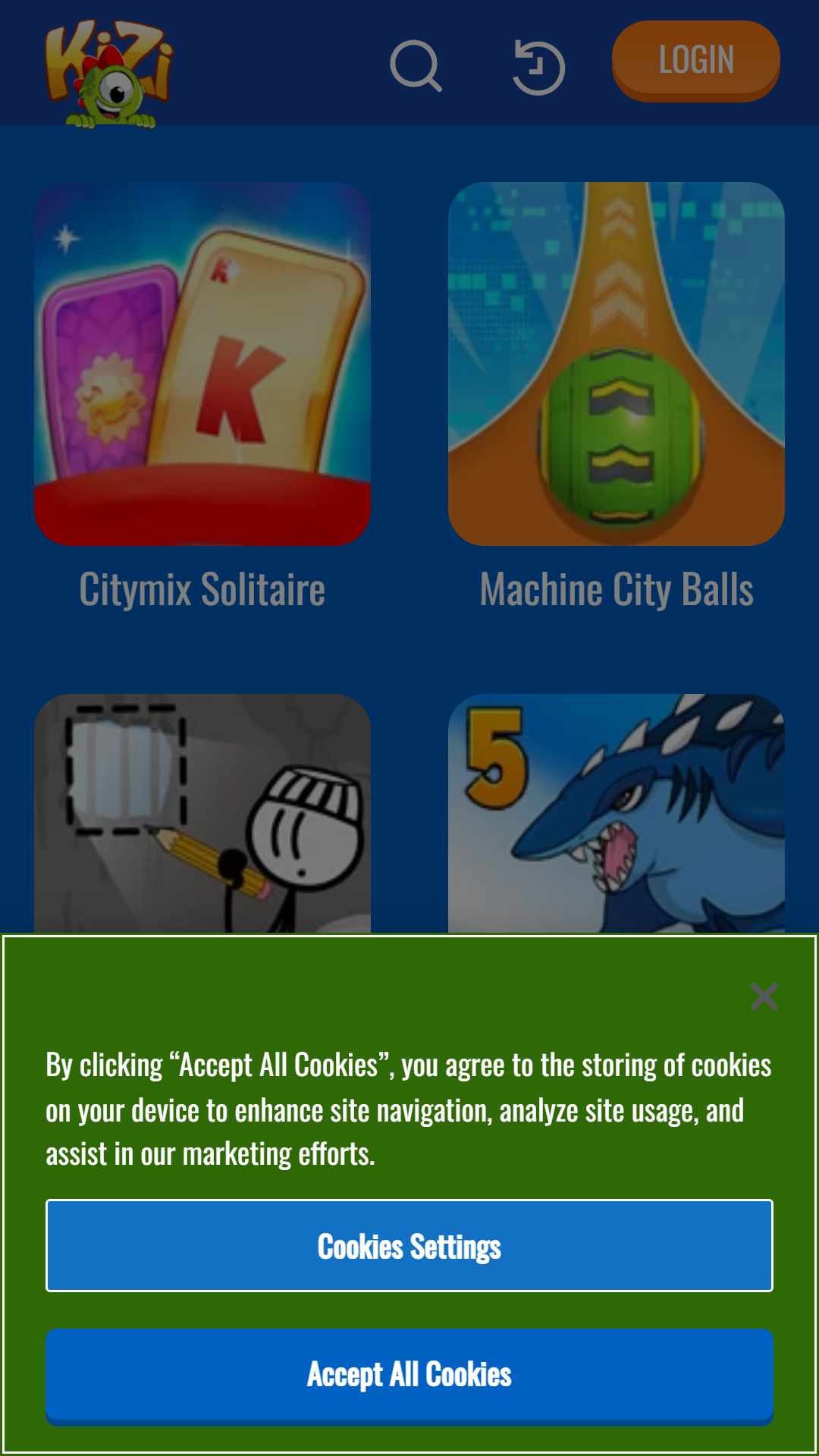Open the shark game tile
Screen dimensions: 819x1456
(x=617, y=813)
